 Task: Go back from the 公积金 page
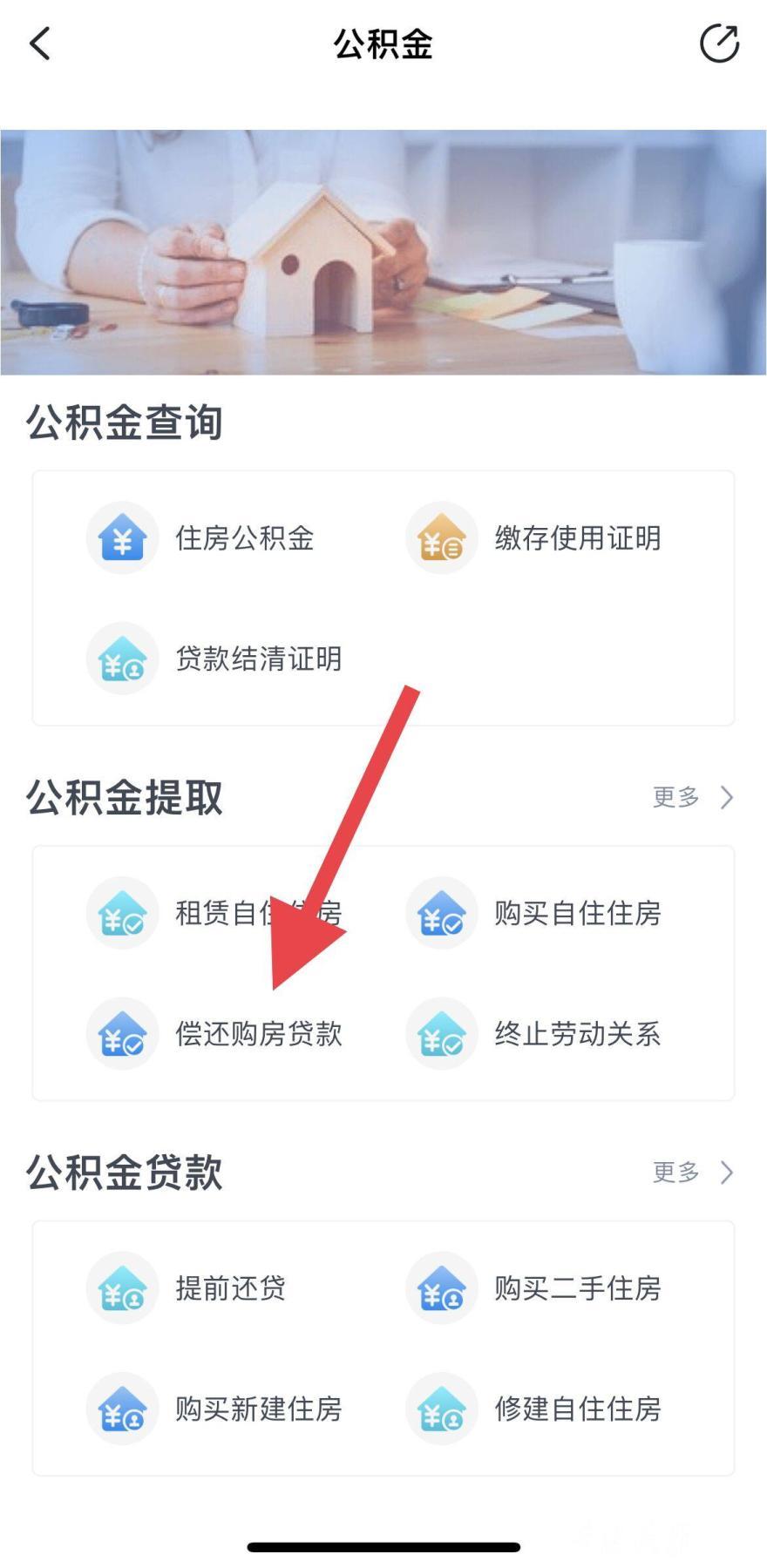click(40, 44)
